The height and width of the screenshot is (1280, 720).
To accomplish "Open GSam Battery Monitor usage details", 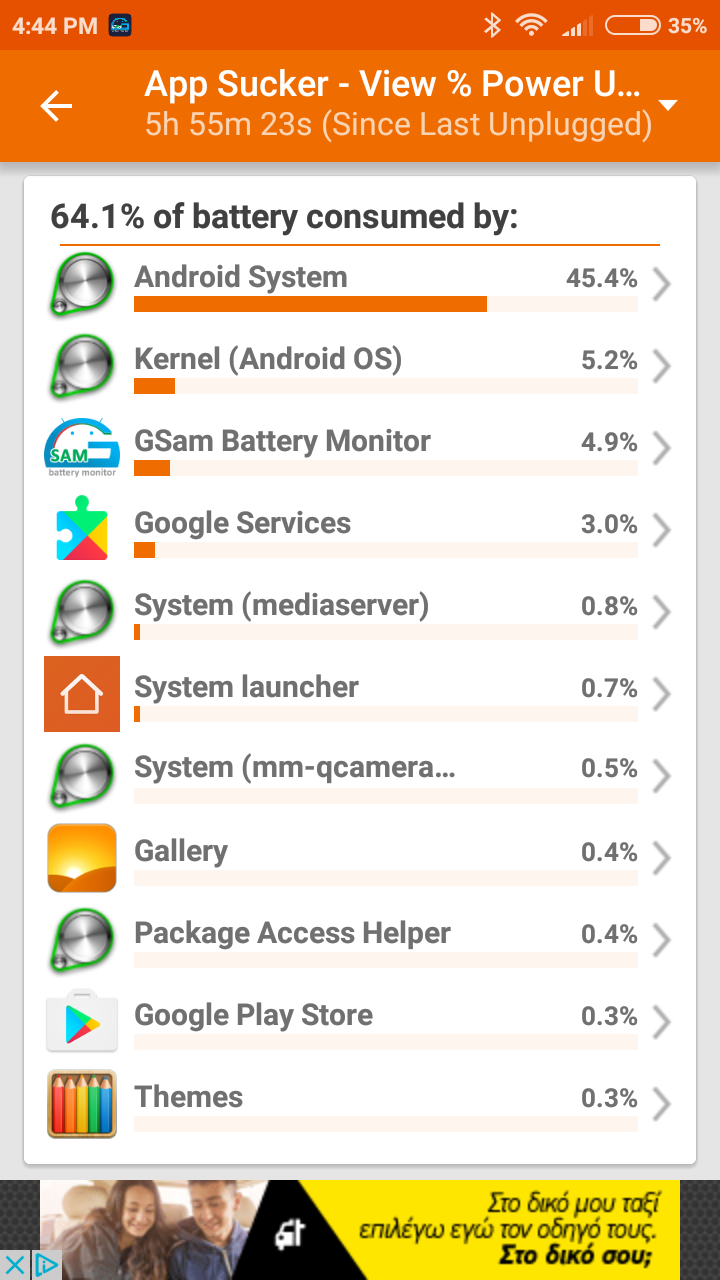I will click(x=360, y=449).
